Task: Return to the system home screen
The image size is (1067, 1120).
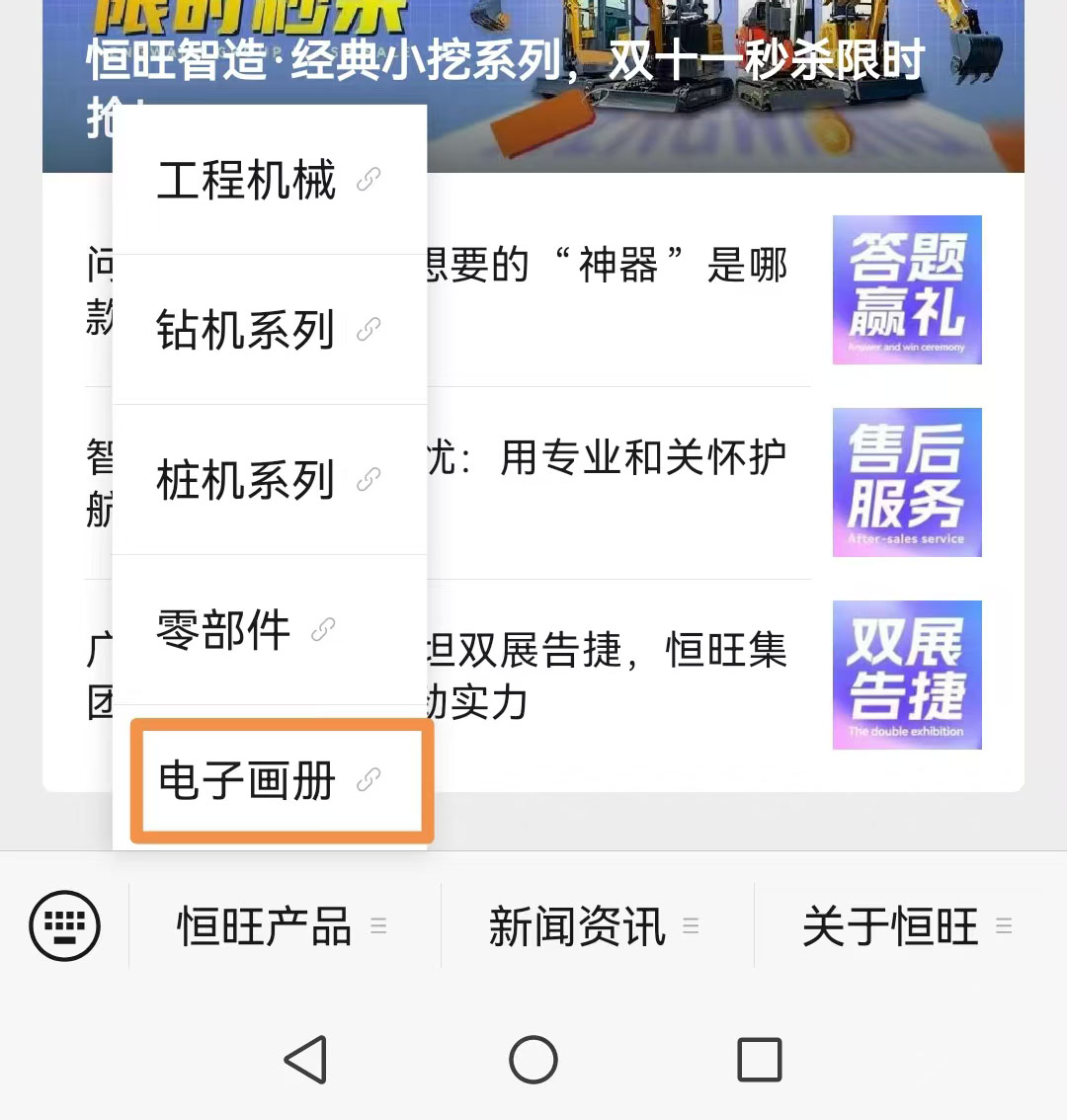Action: [x=533, y=1060]
